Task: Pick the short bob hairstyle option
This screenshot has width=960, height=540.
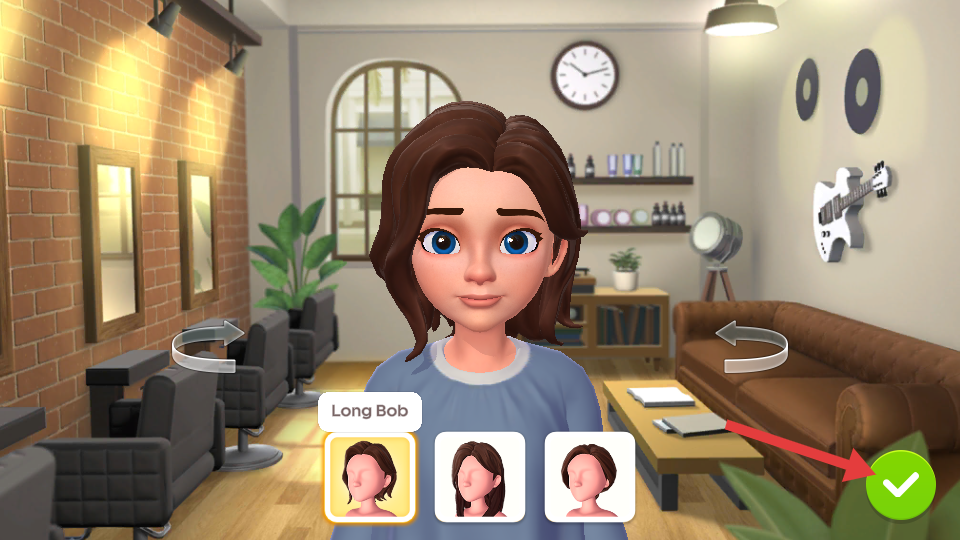Action: coord(589,477)
